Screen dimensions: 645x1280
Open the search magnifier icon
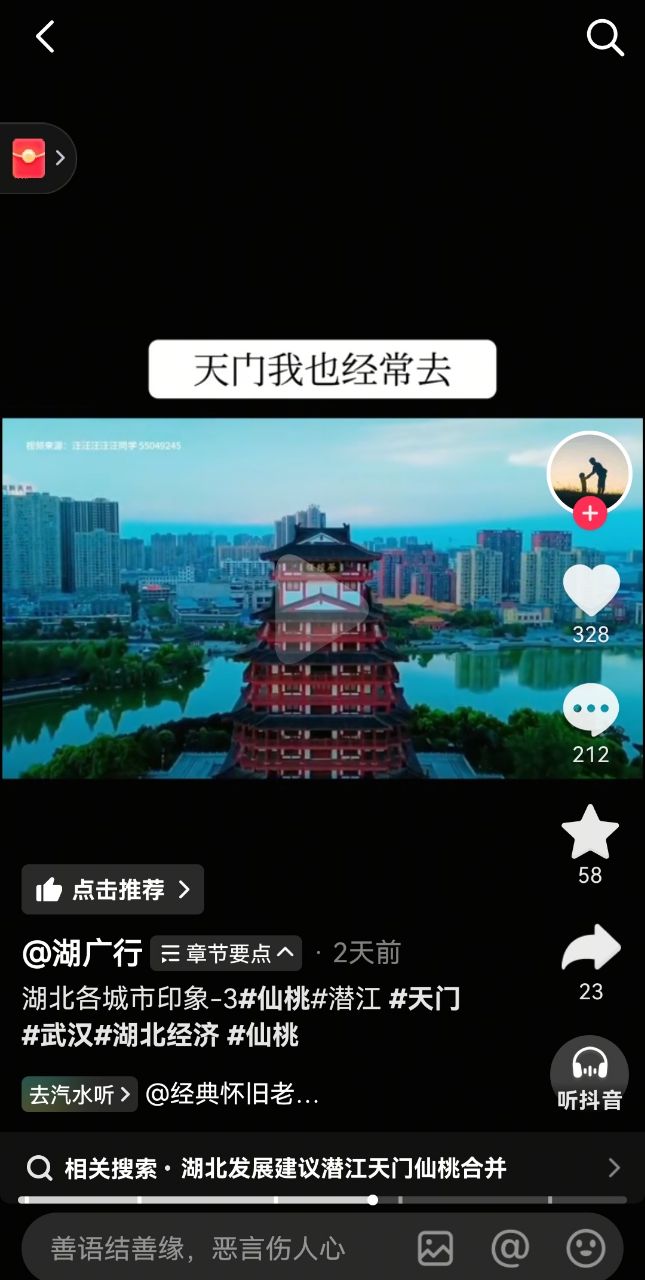click(x=604, y=38)
